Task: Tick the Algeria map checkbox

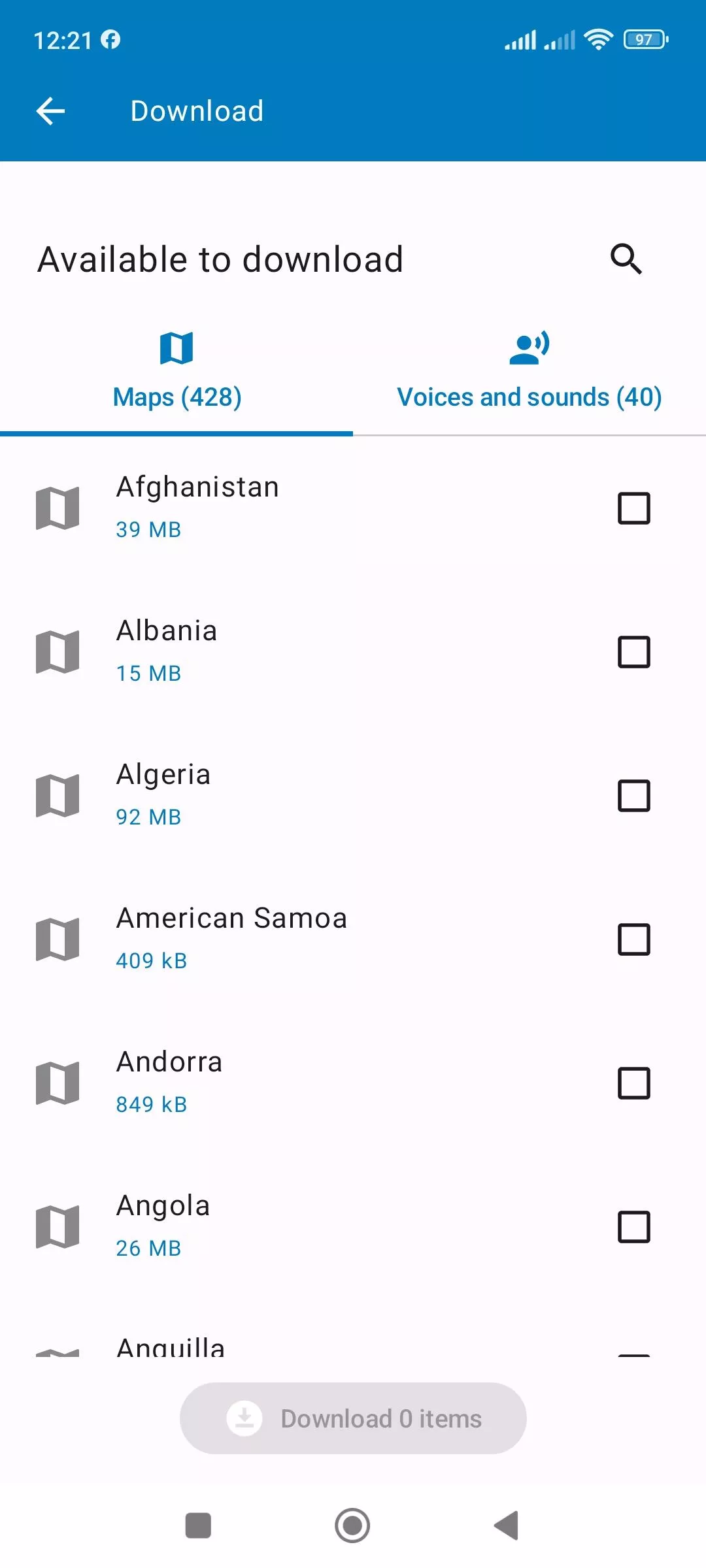Action: click(x=634, y=796)
